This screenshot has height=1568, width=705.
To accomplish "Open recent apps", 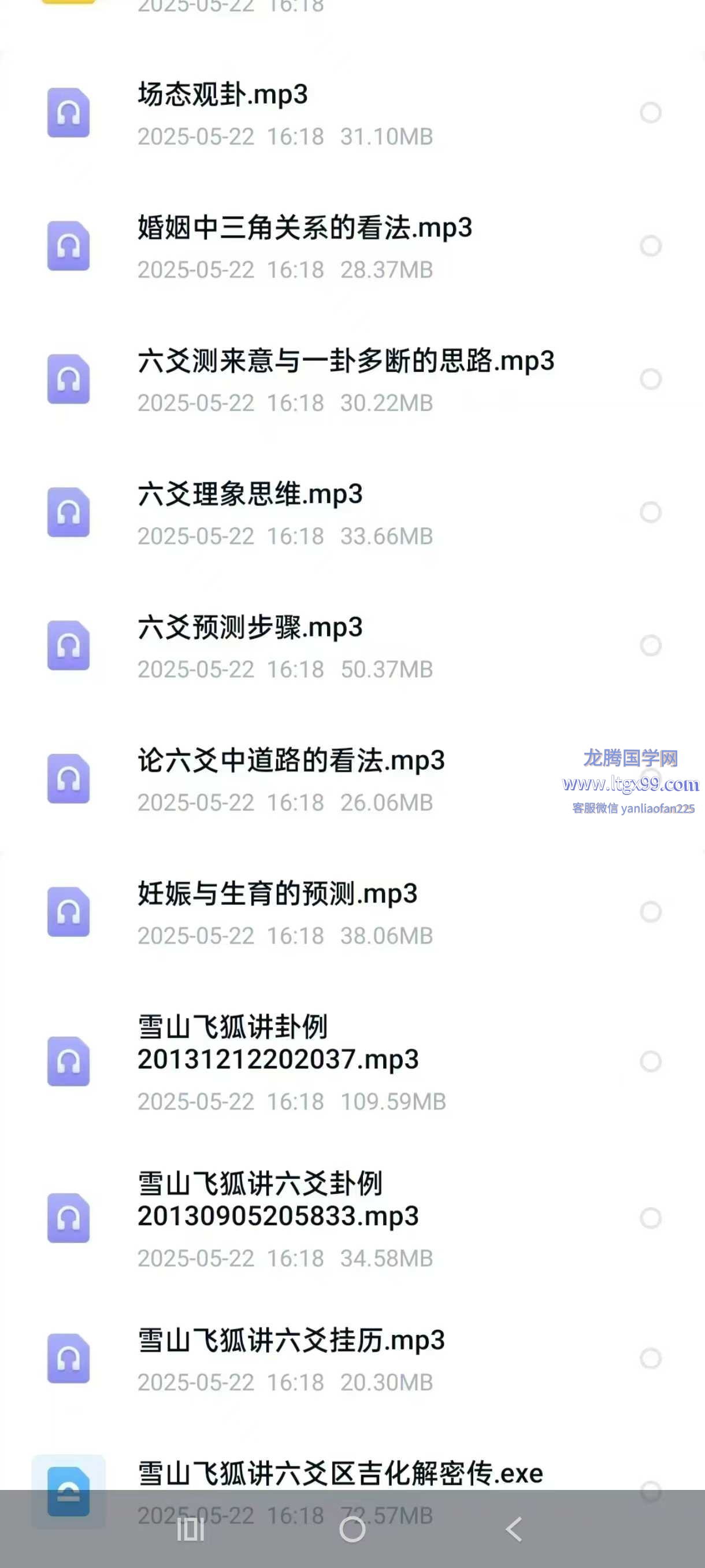I will click(190, 1529).
